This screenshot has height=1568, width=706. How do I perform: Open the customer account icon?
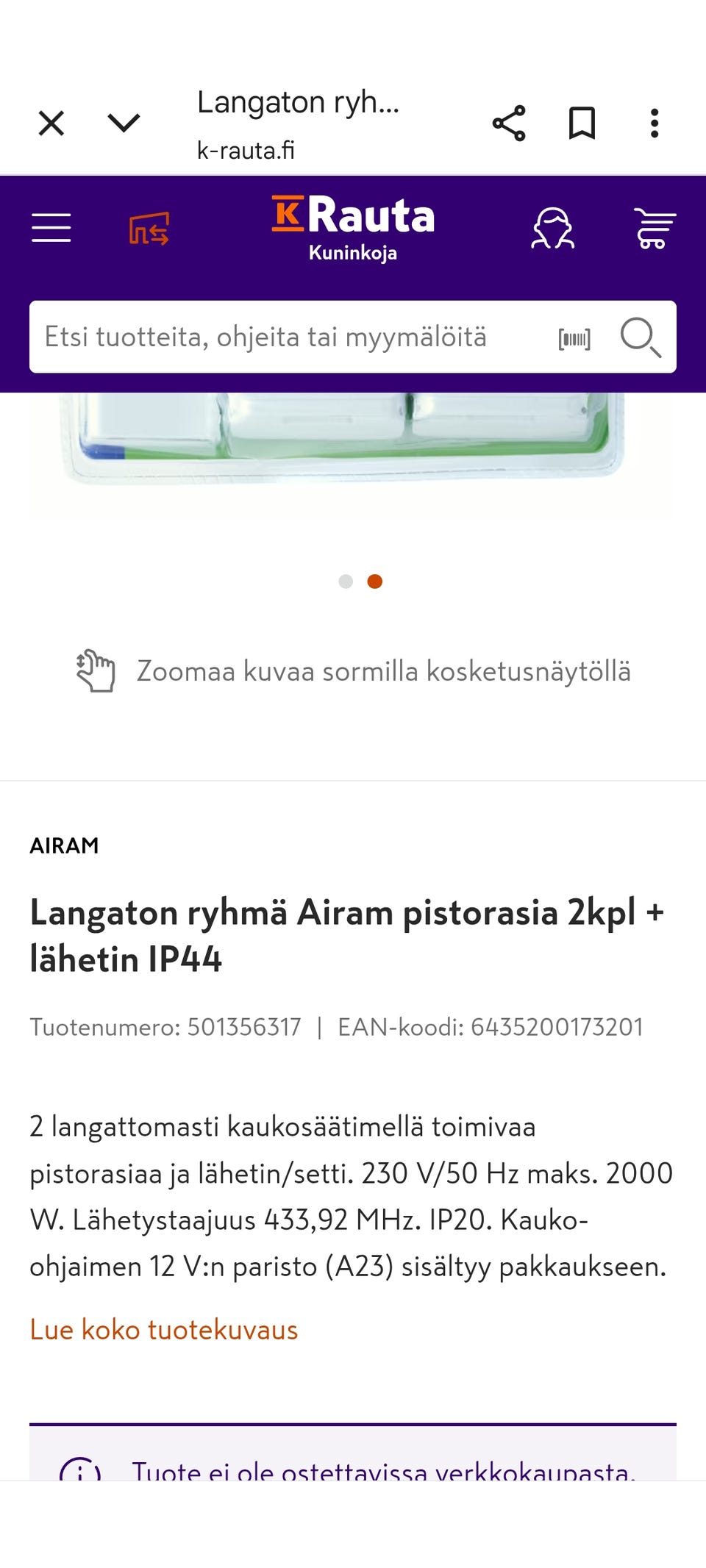coord(555,228)
